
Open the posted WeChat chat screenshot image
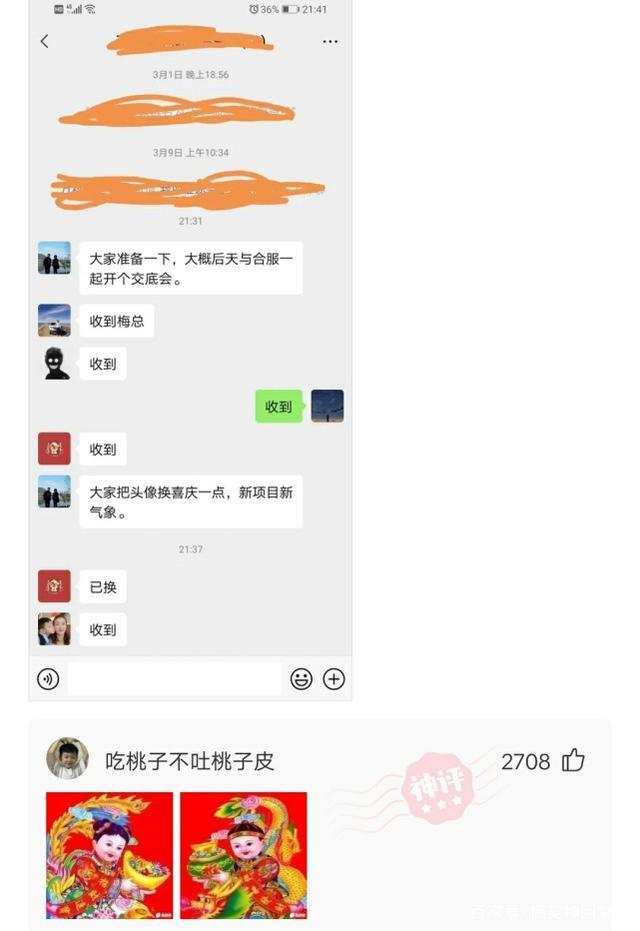tap(190, 350)
